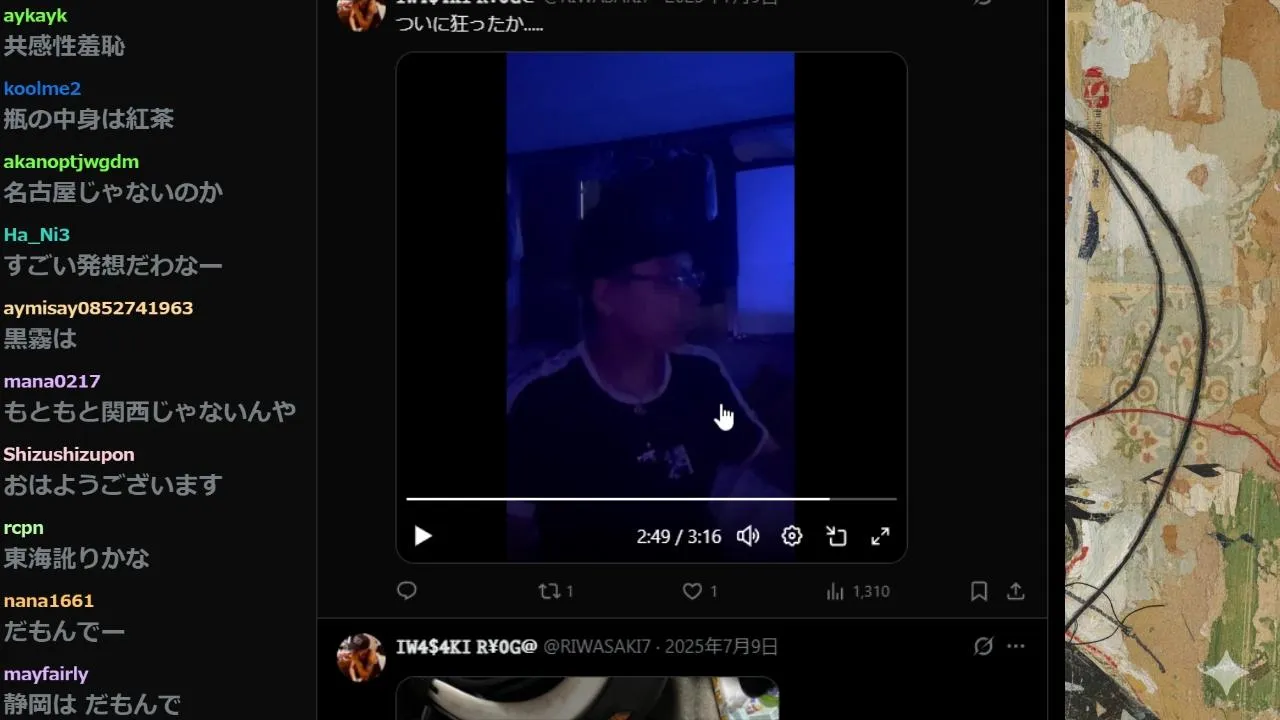Open video settings gear

click(x=792, y=536)
